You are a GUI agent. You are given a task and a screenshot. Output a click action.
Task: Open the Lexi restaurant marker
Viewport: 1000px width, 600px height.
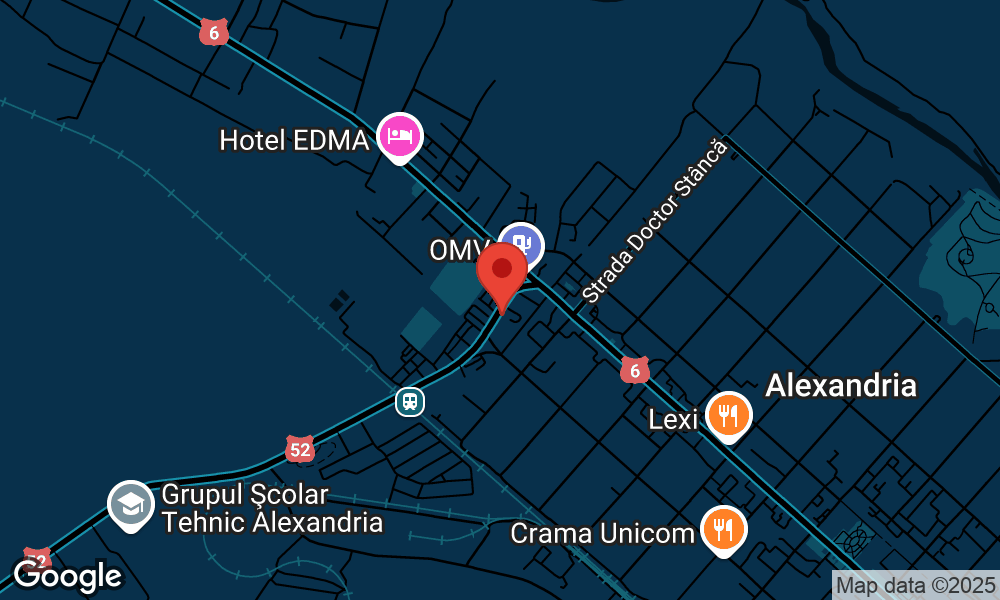[729, 414]
